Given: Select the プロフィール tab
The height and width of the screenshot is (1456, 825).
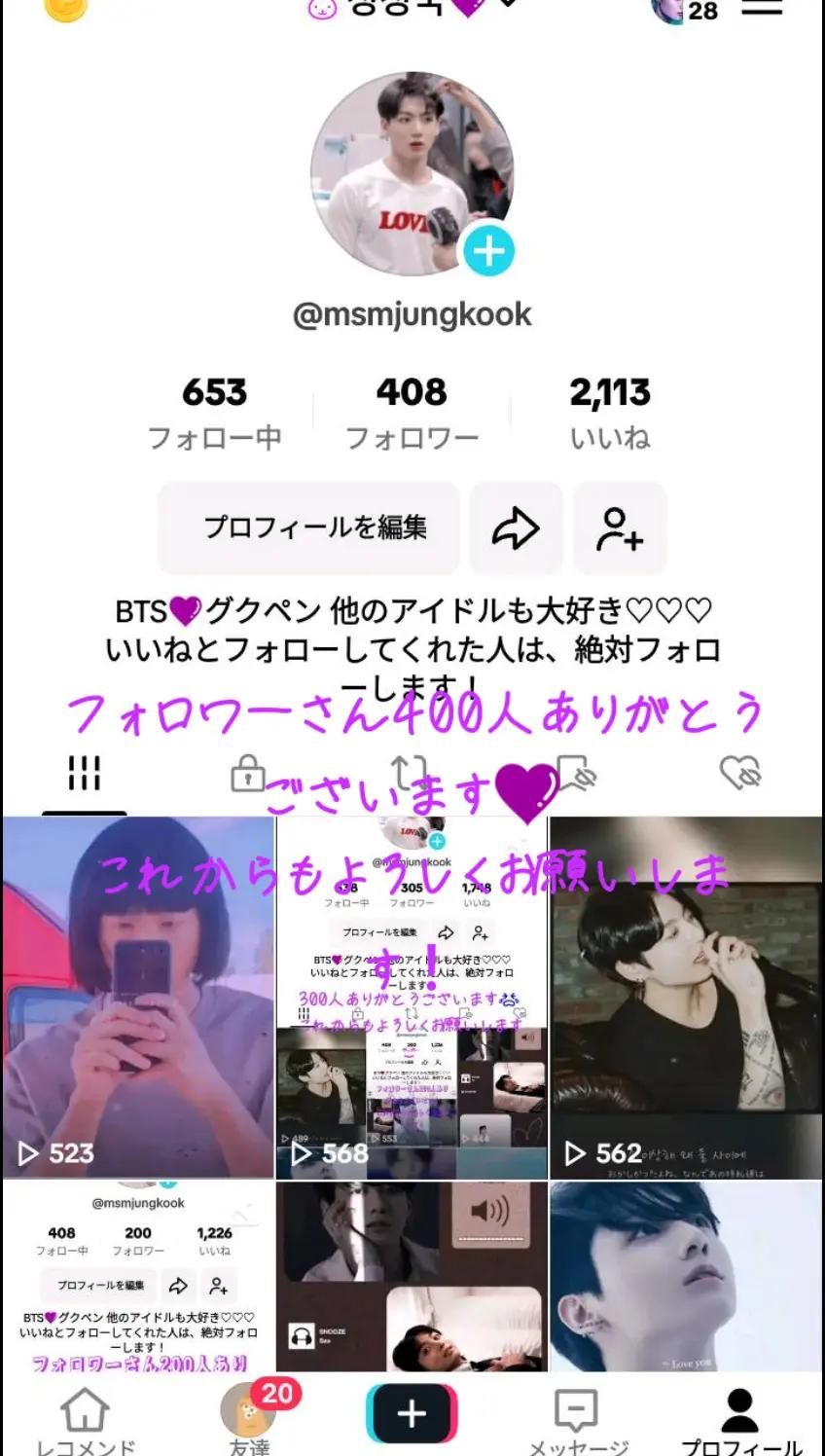Looking at the screenshot, I should [x=740, y=1419].
